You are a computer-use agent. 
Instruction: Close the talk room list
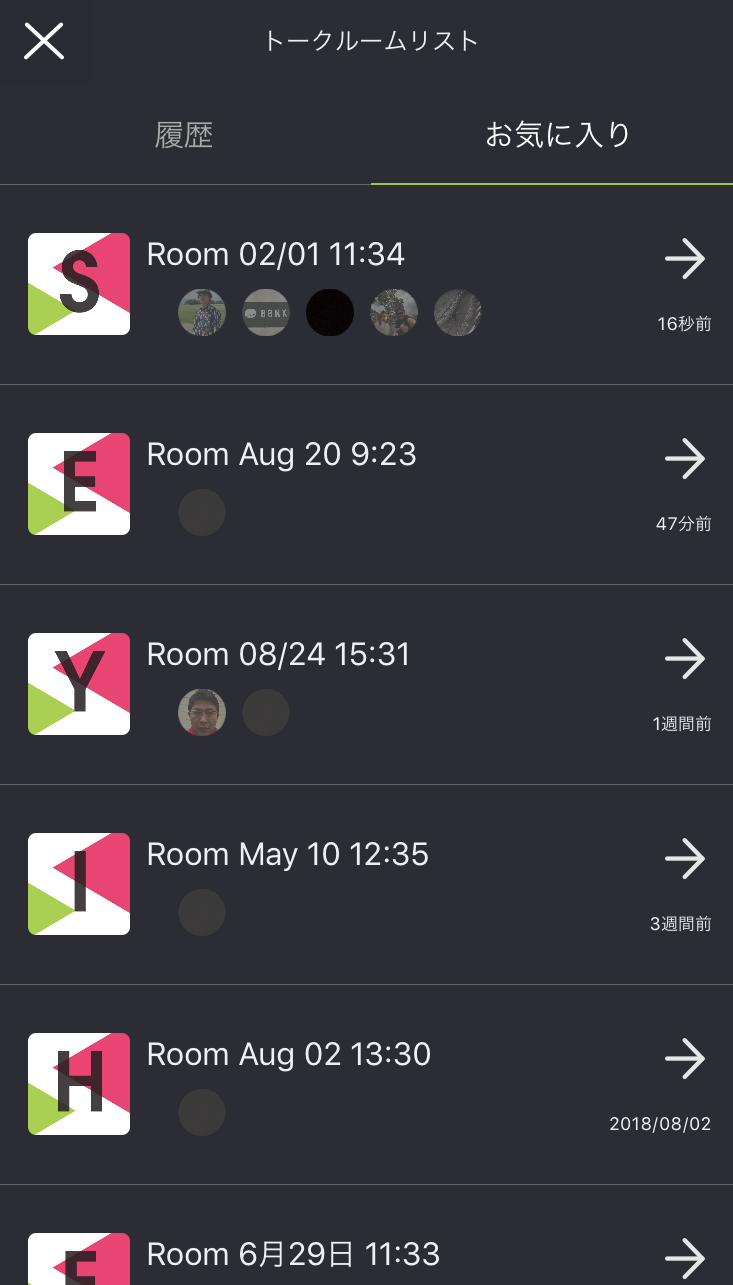click(44, 41)
